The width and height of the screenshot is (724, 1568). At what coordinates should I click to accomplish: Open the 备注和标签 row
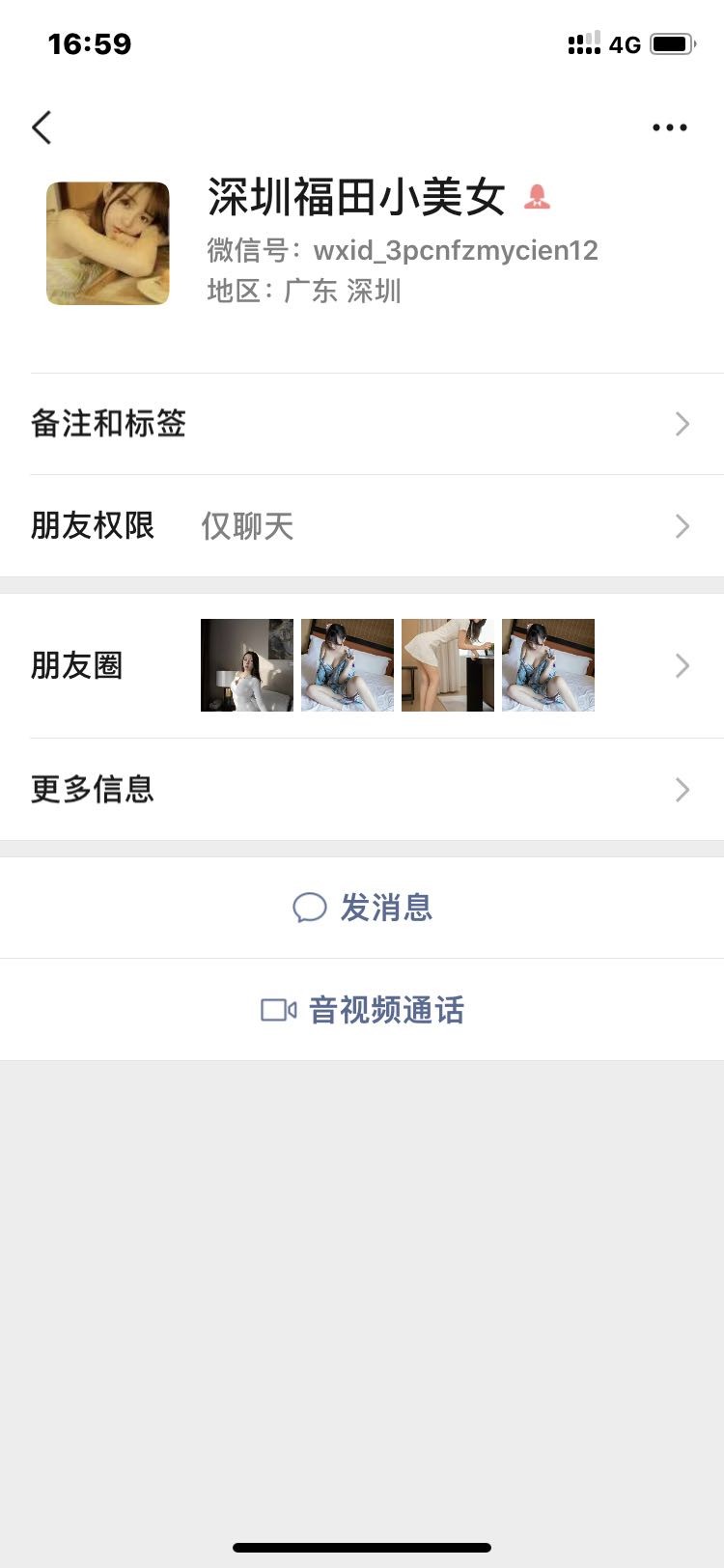tap(362, 424)
